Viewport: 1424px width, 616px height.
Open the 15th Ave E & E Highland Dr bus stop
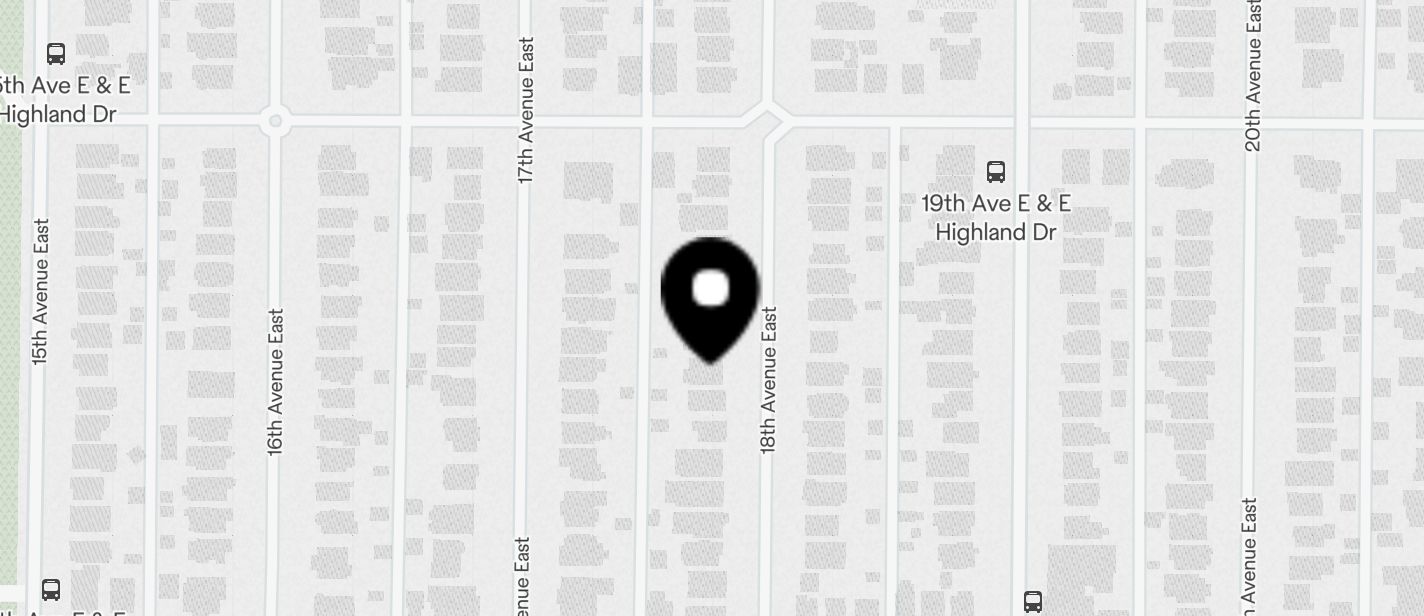pyautogui.click(x=56, y=55)
